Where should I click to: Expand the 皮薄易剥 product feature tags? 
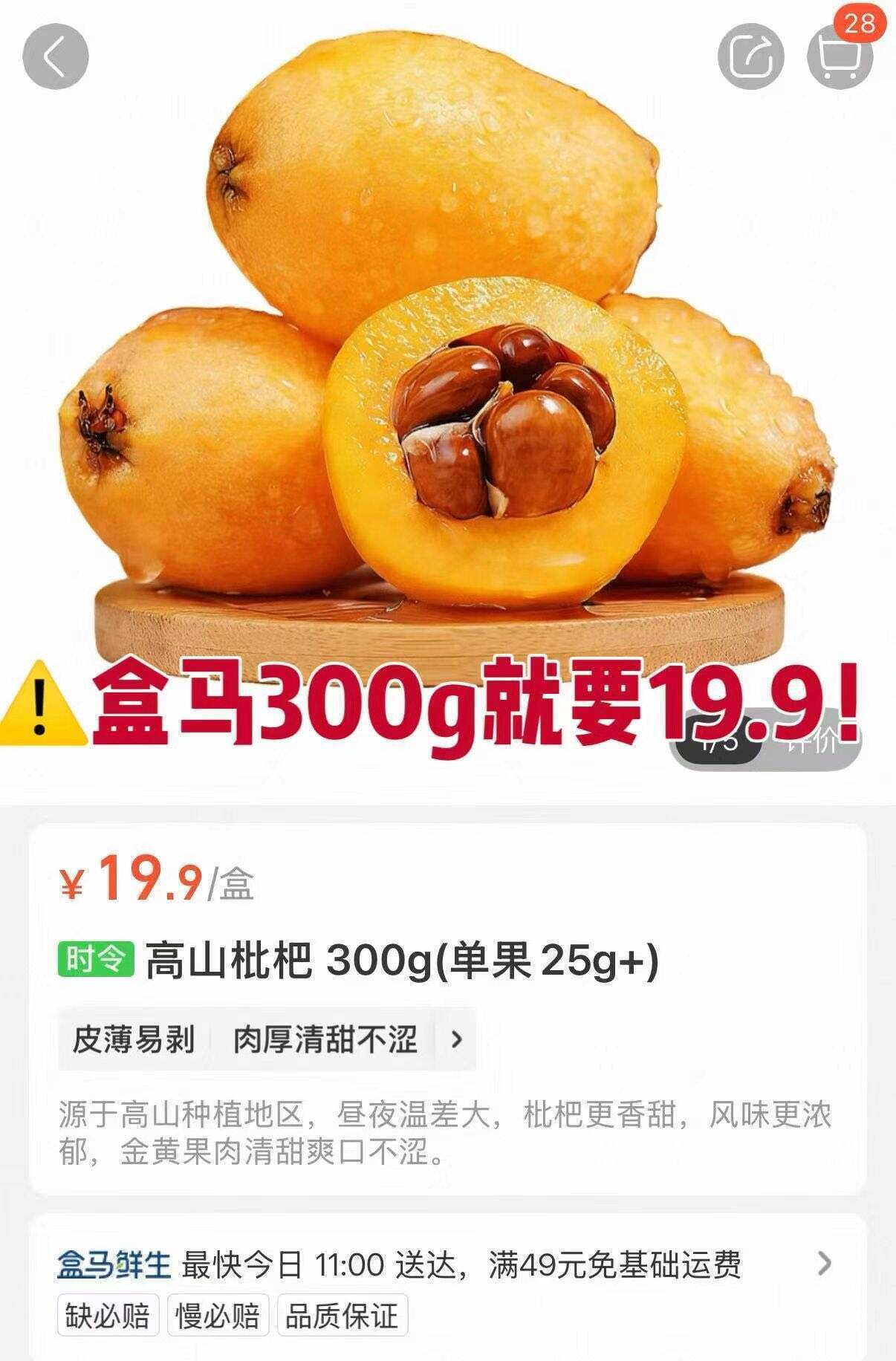pos(456,1039)
